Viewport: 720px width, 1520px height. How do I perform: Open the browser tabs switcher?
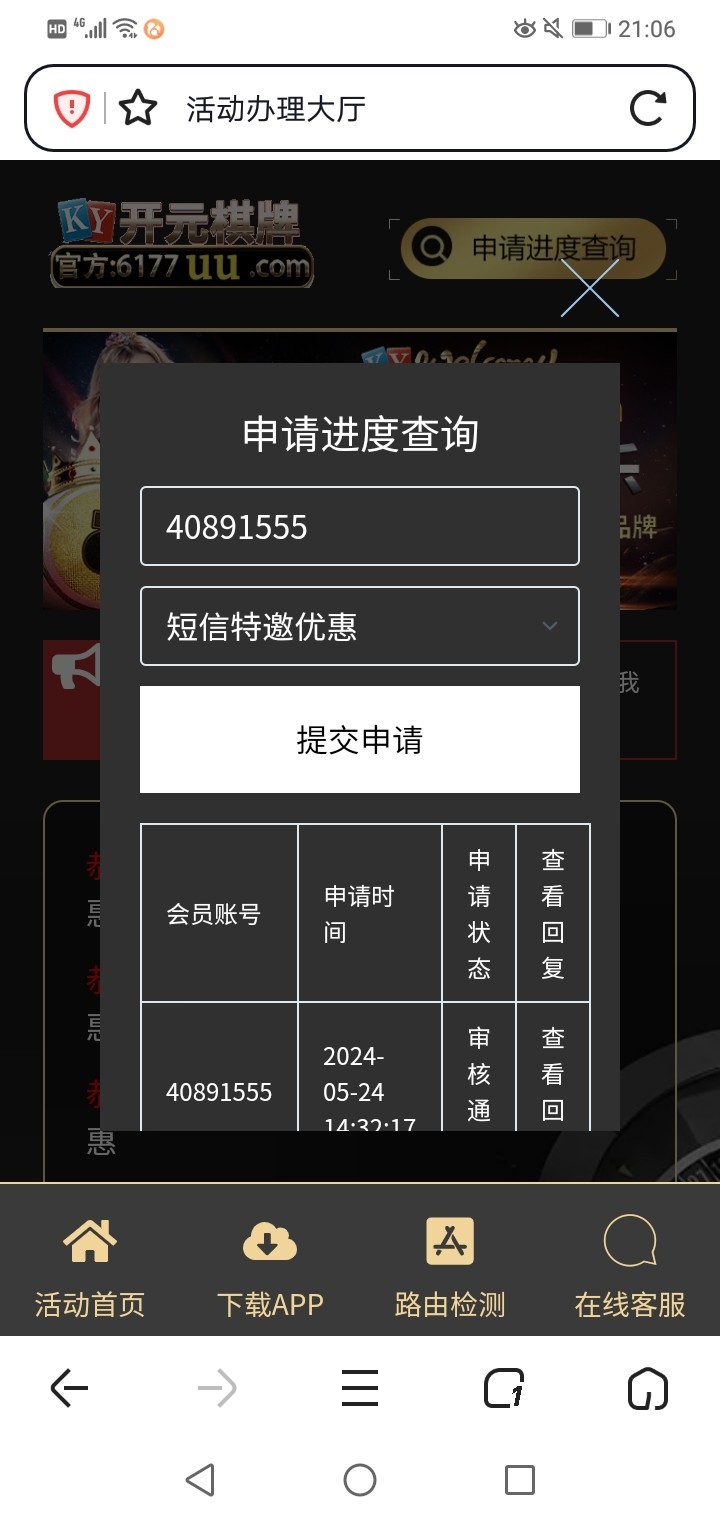pyautogui.click(x=504, y=1388)
